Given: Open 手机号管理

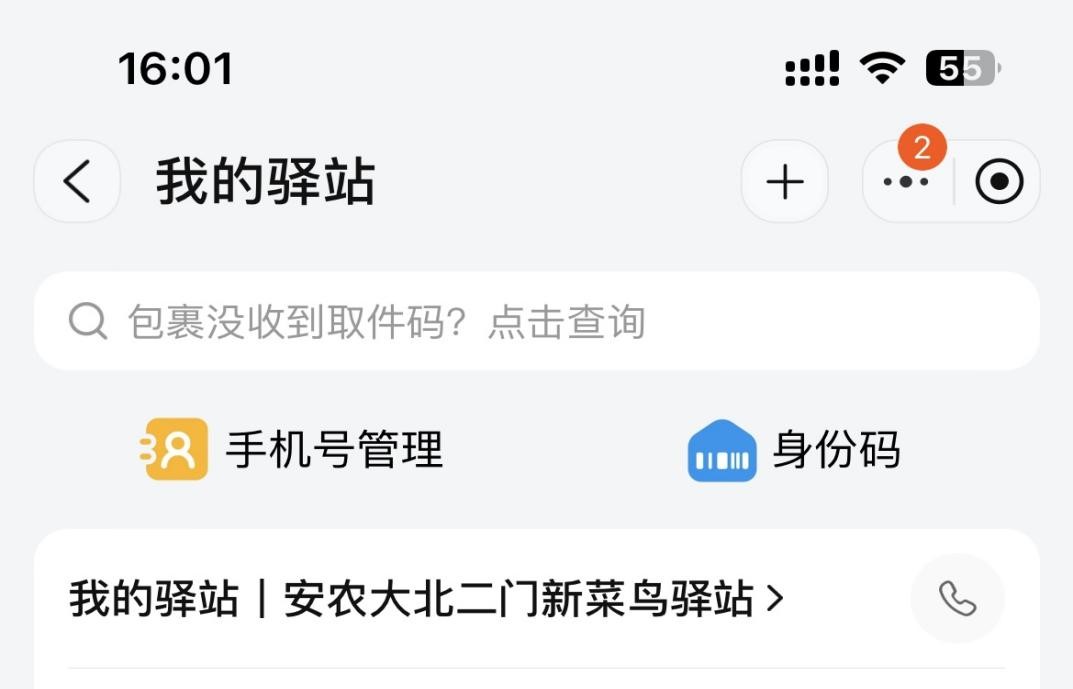Looking at the screenshot, I should click(294, 450).
